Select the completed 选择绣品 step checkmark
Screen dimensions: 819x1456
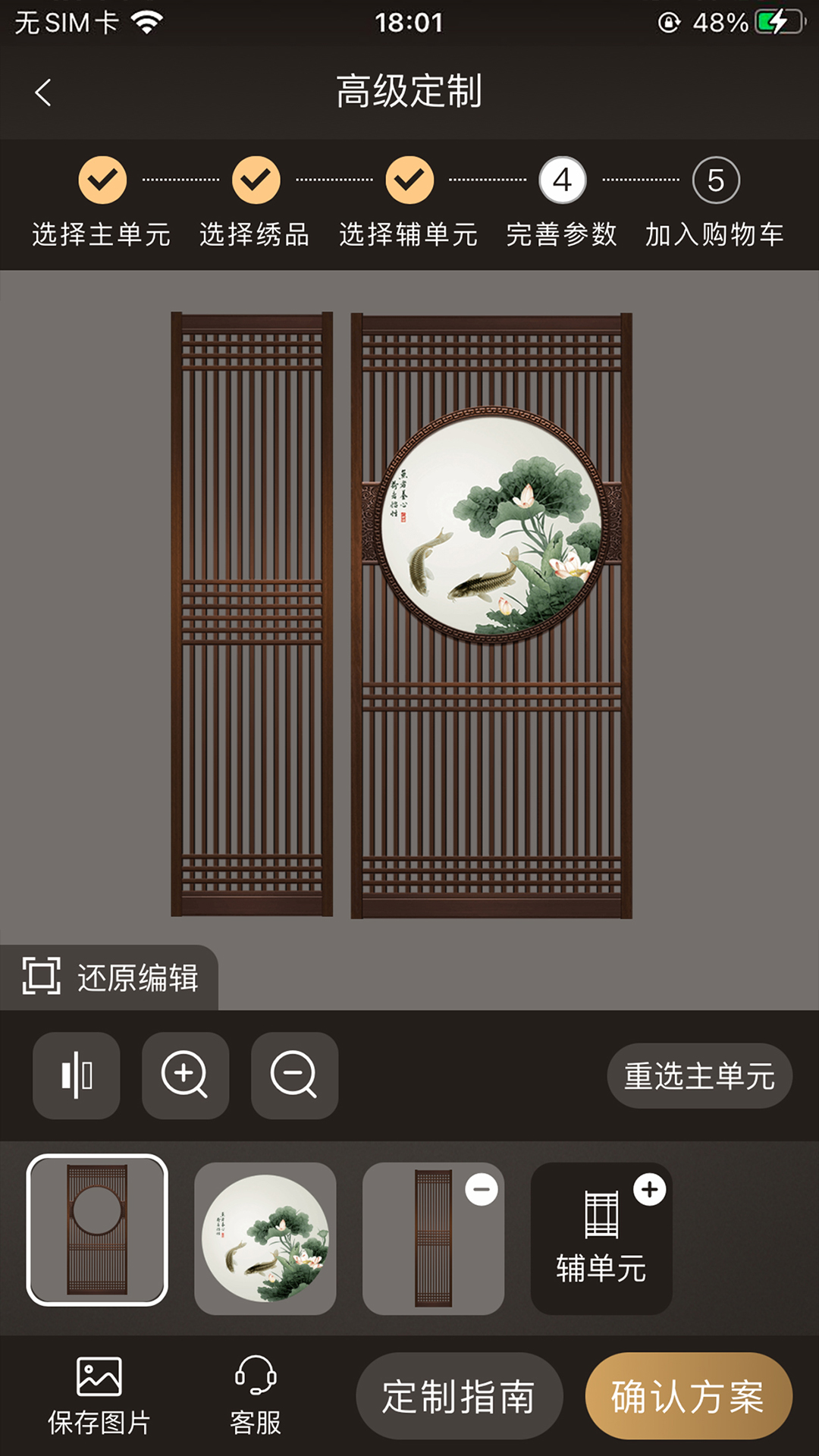tap(256, 180)
